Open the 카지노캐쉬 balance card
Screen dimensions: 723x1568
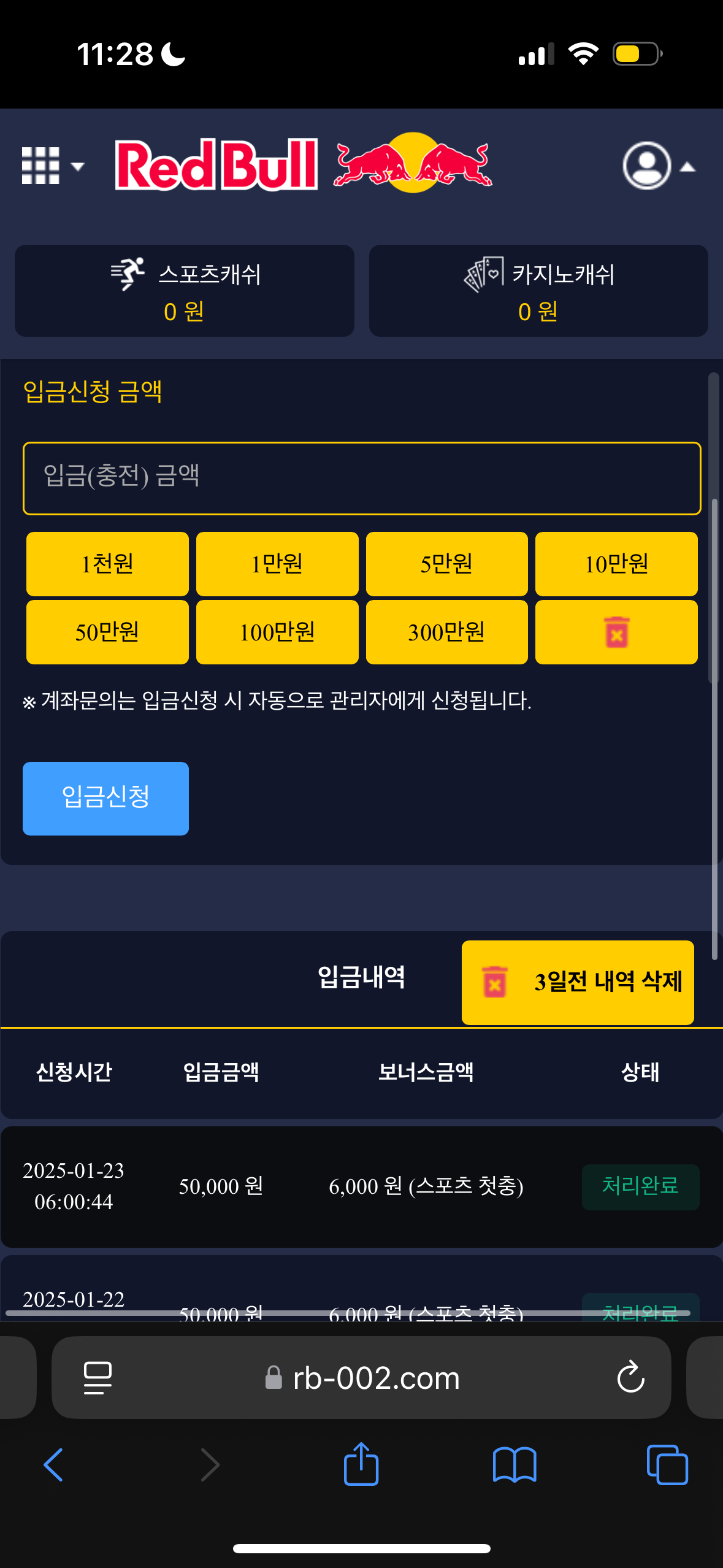(x=538, y=291)
